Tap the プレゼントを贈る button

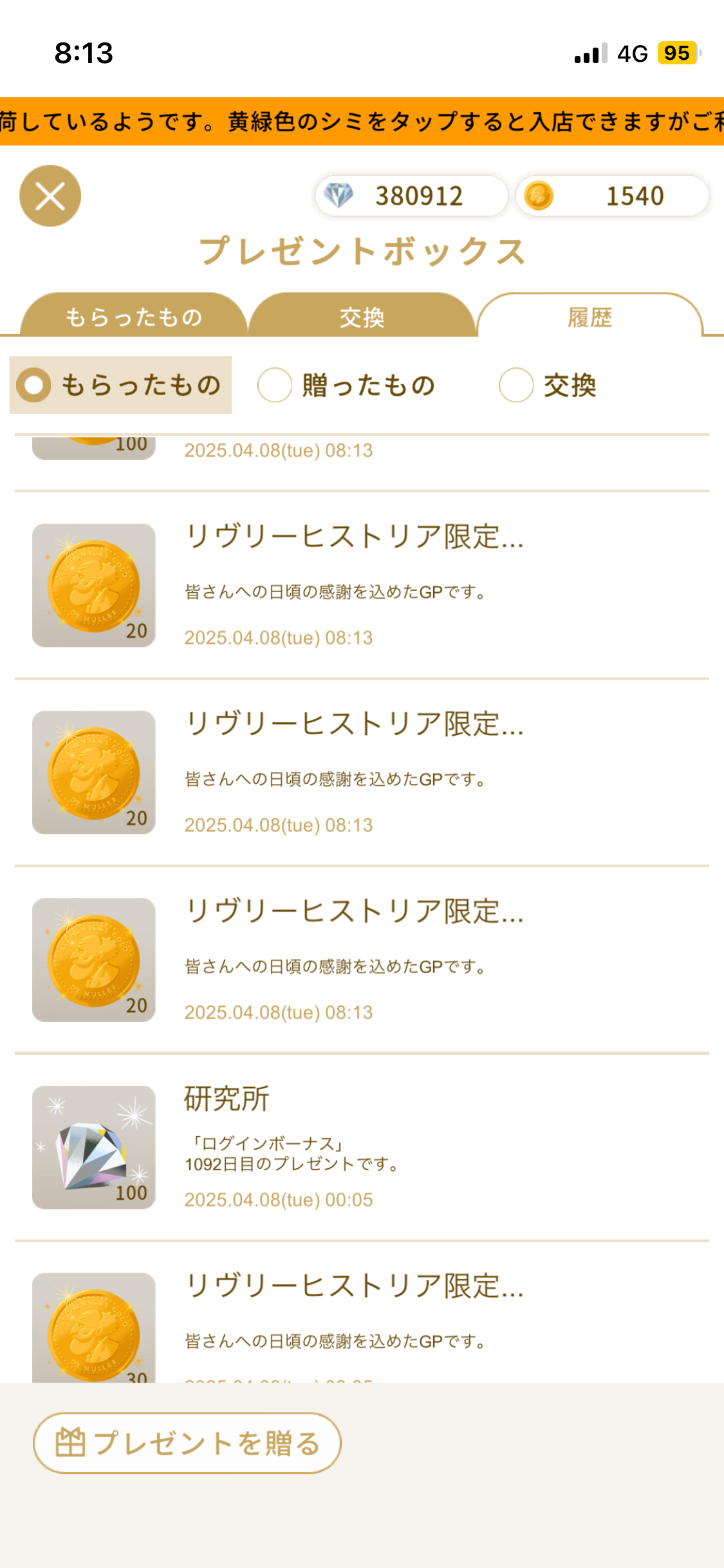(x=187, y=1442)
